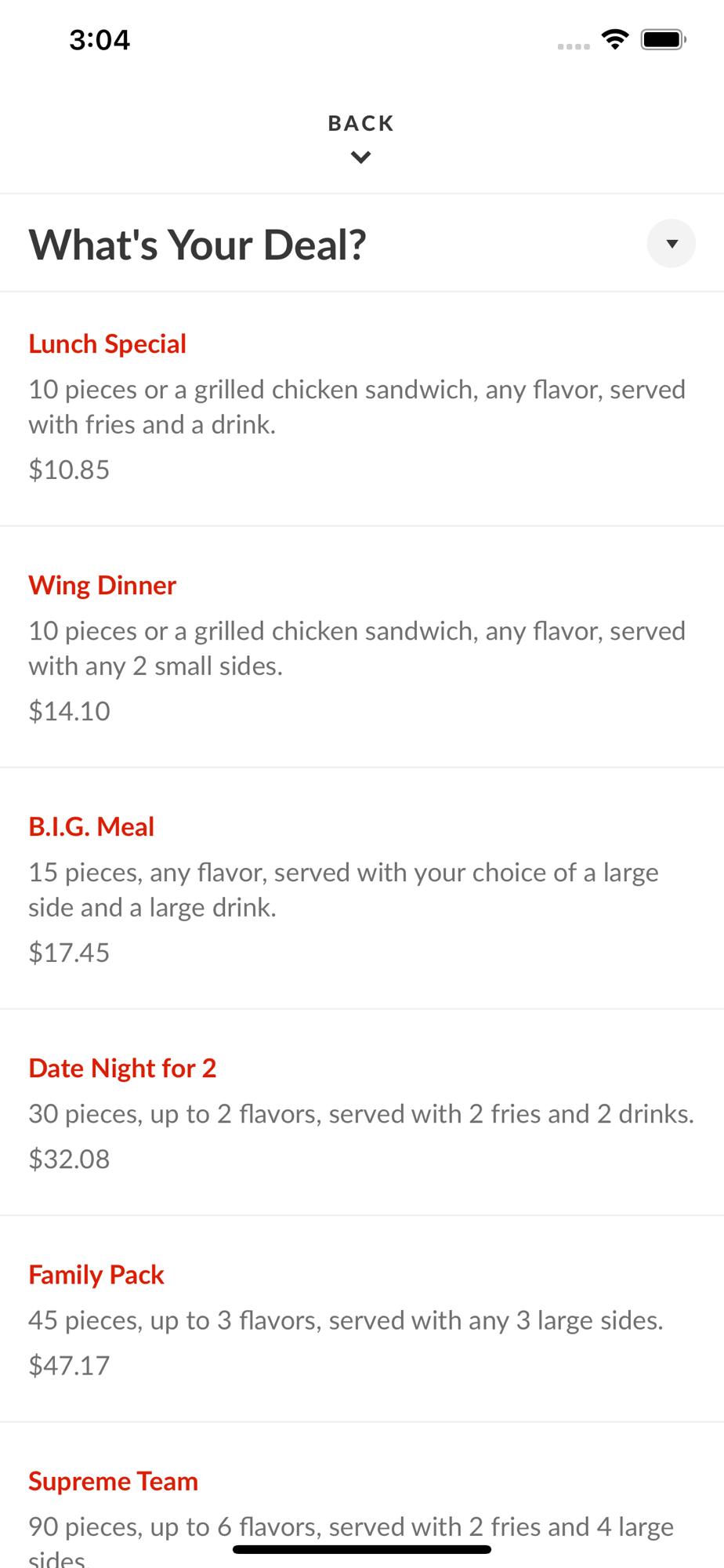This screenshot has height=1568, width=724.
Task: Open the B.I.G. Meal option
Action: pyautogui.click(x=362, y=889)
